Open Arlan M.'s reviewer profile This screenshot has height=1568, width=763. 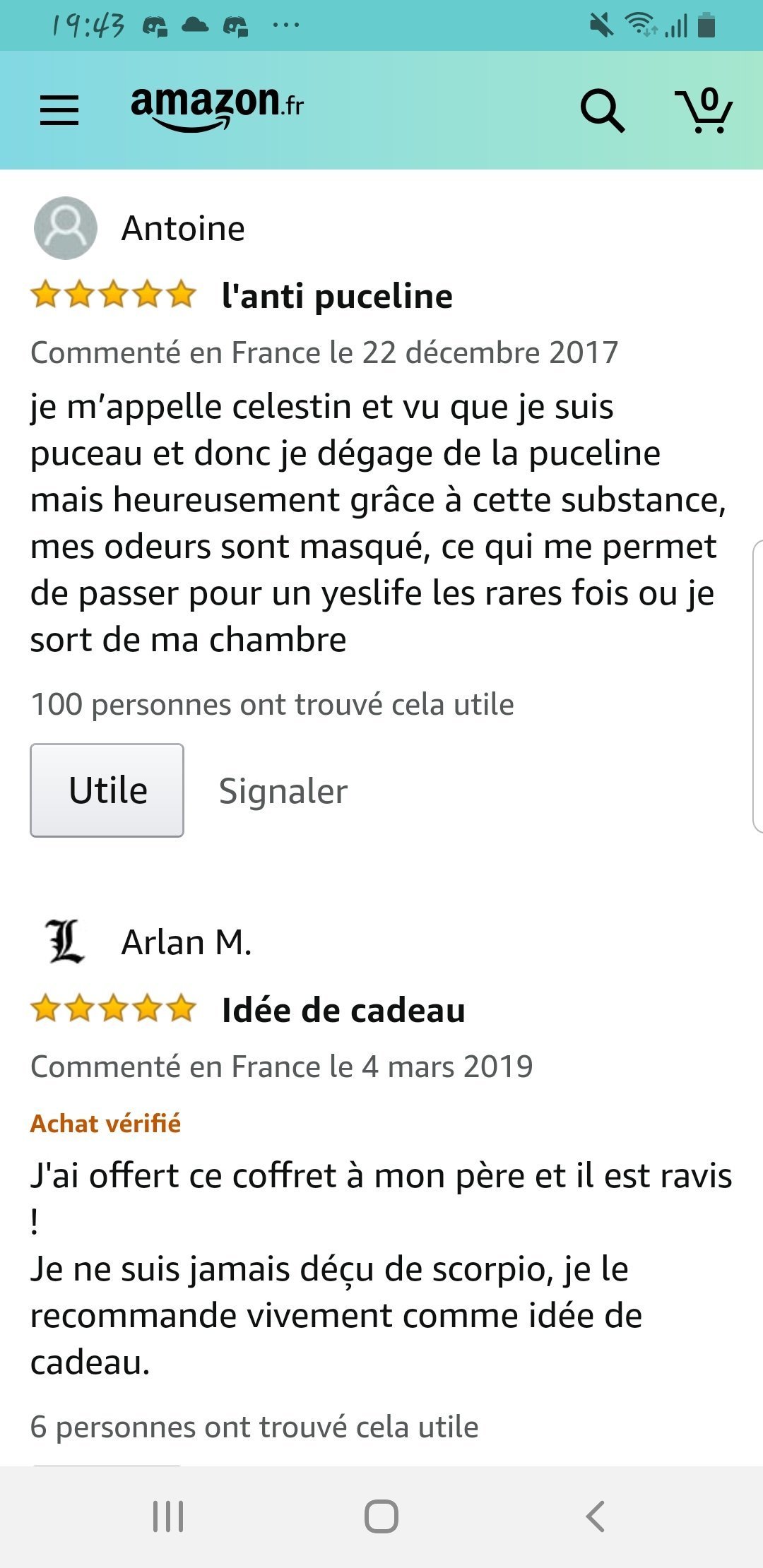pyautogui.click(x=186, y=942)
